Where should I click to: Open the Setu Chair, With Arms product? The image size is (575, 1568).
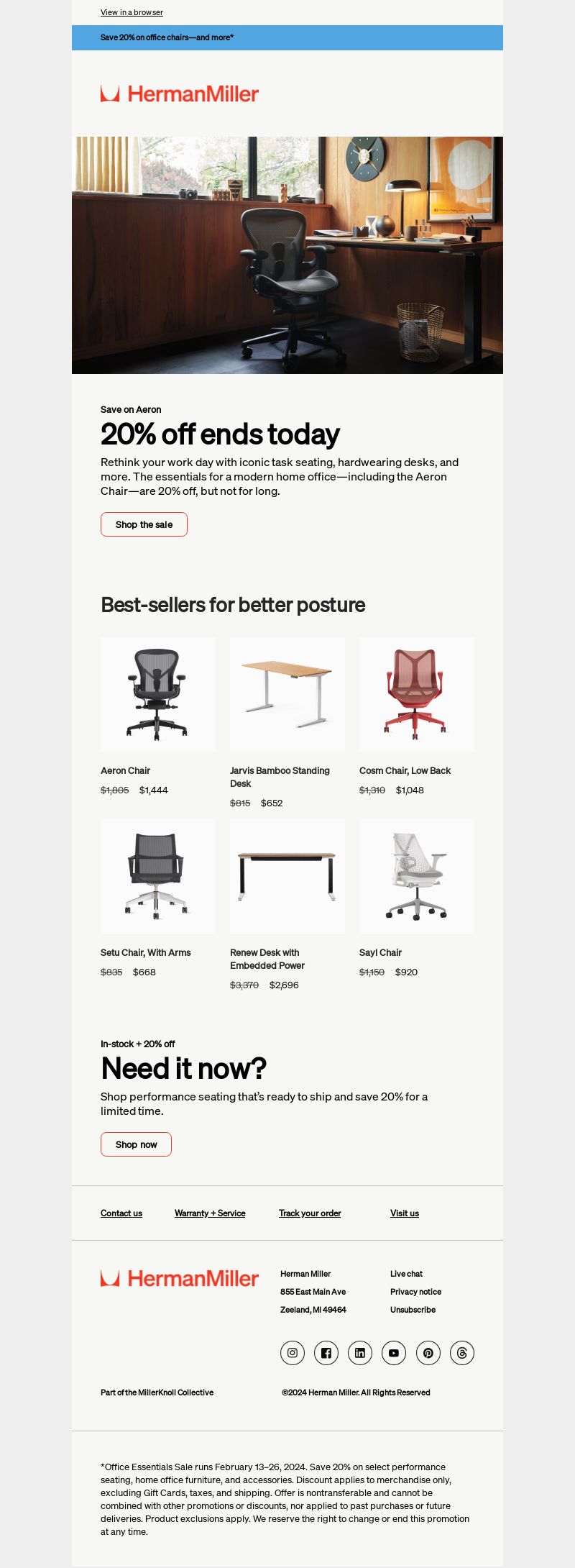[x=158, y=876]
